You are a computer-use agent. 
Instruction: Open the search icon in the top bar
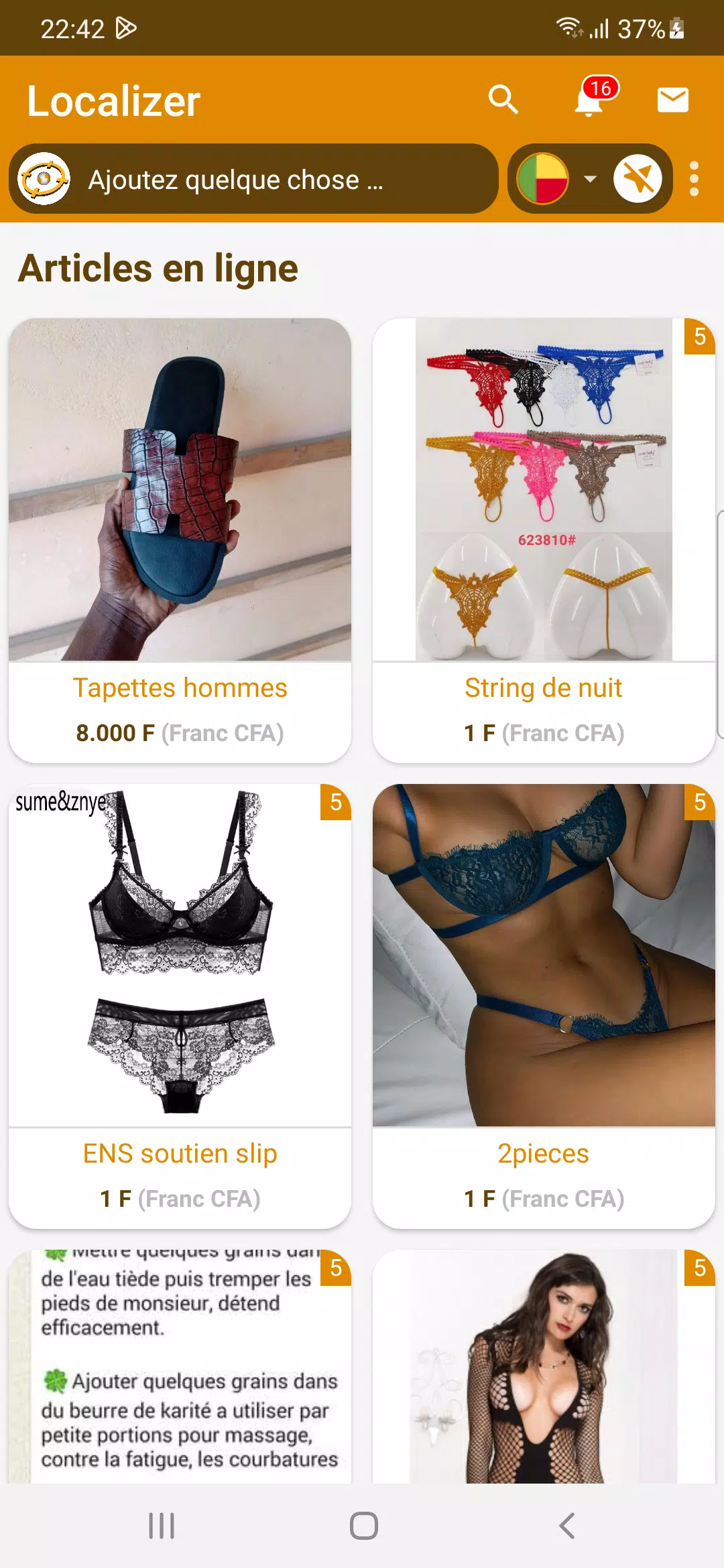[x=503, y=100]
